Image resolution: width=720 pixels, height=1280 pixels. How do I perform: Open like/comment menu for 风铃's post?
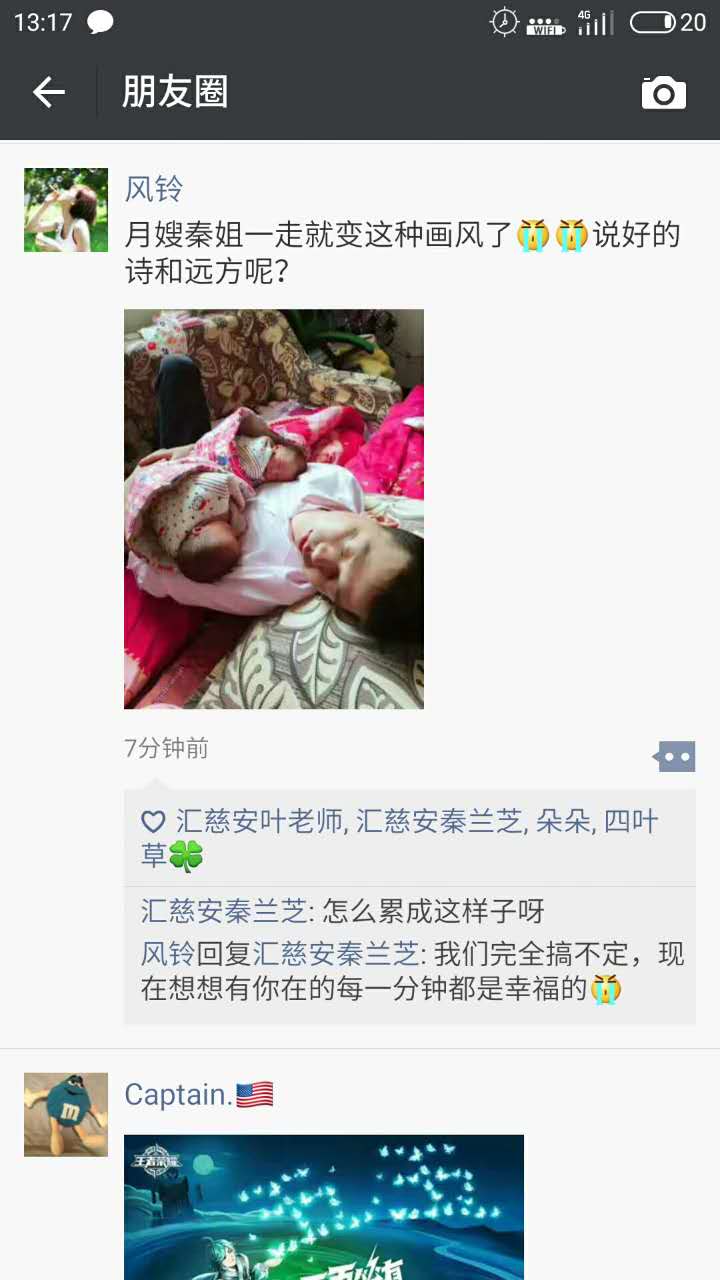tap(675, 757)
